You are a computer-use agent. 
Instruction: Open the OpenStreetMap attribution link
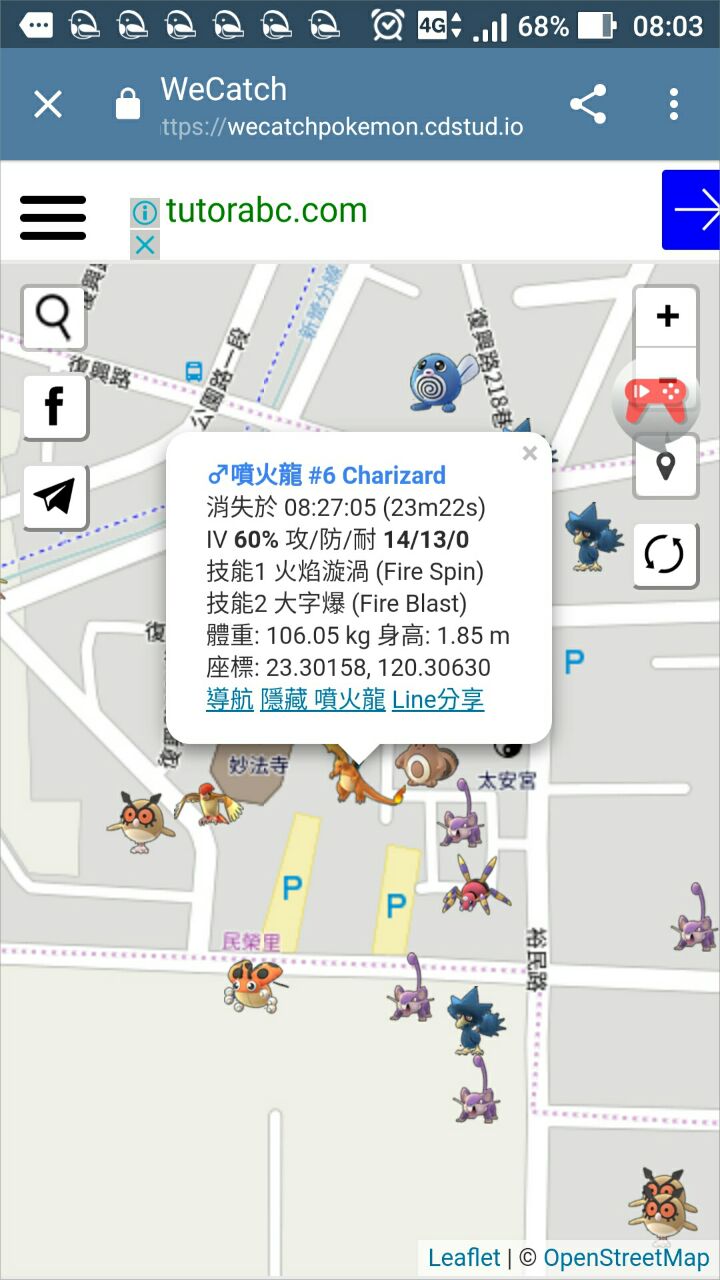coord(626,1258)
